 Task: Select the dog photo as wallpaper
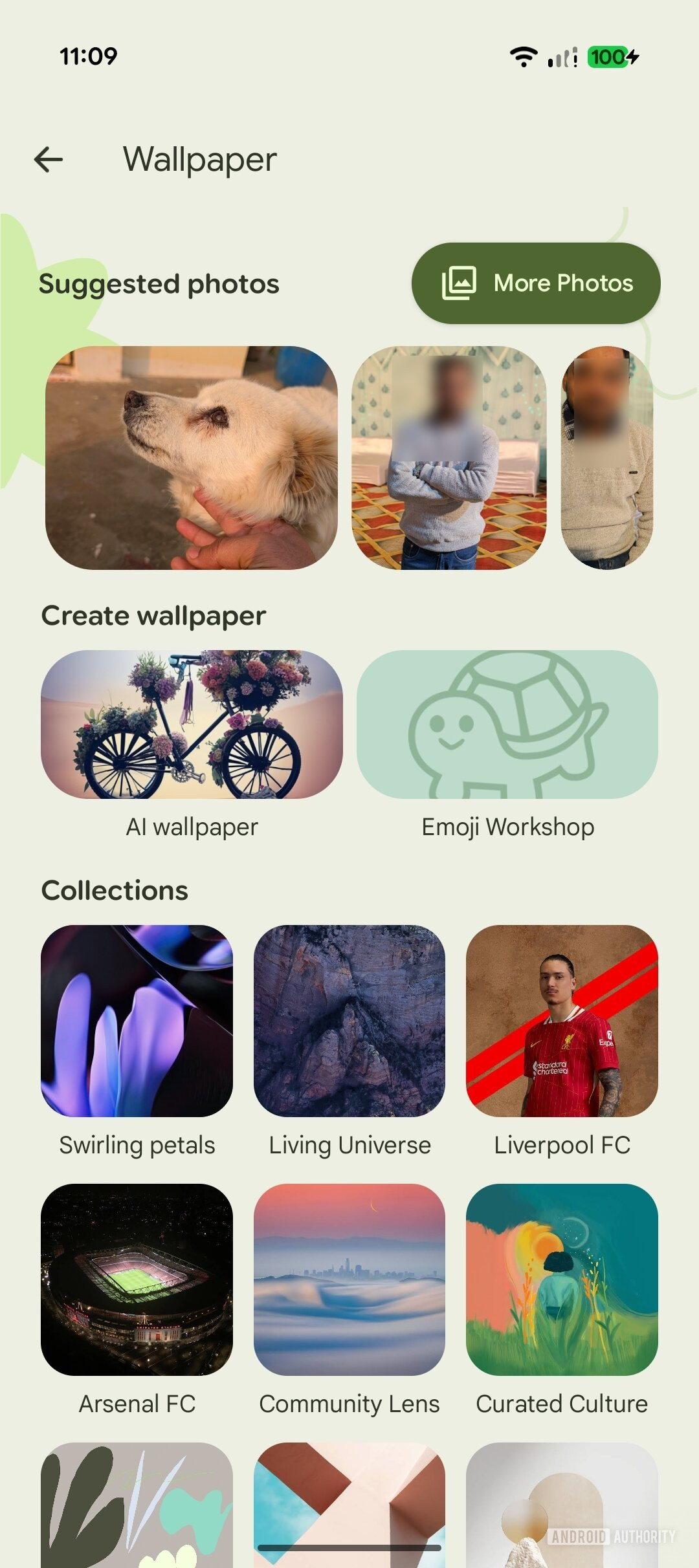(x=191, y=458)
